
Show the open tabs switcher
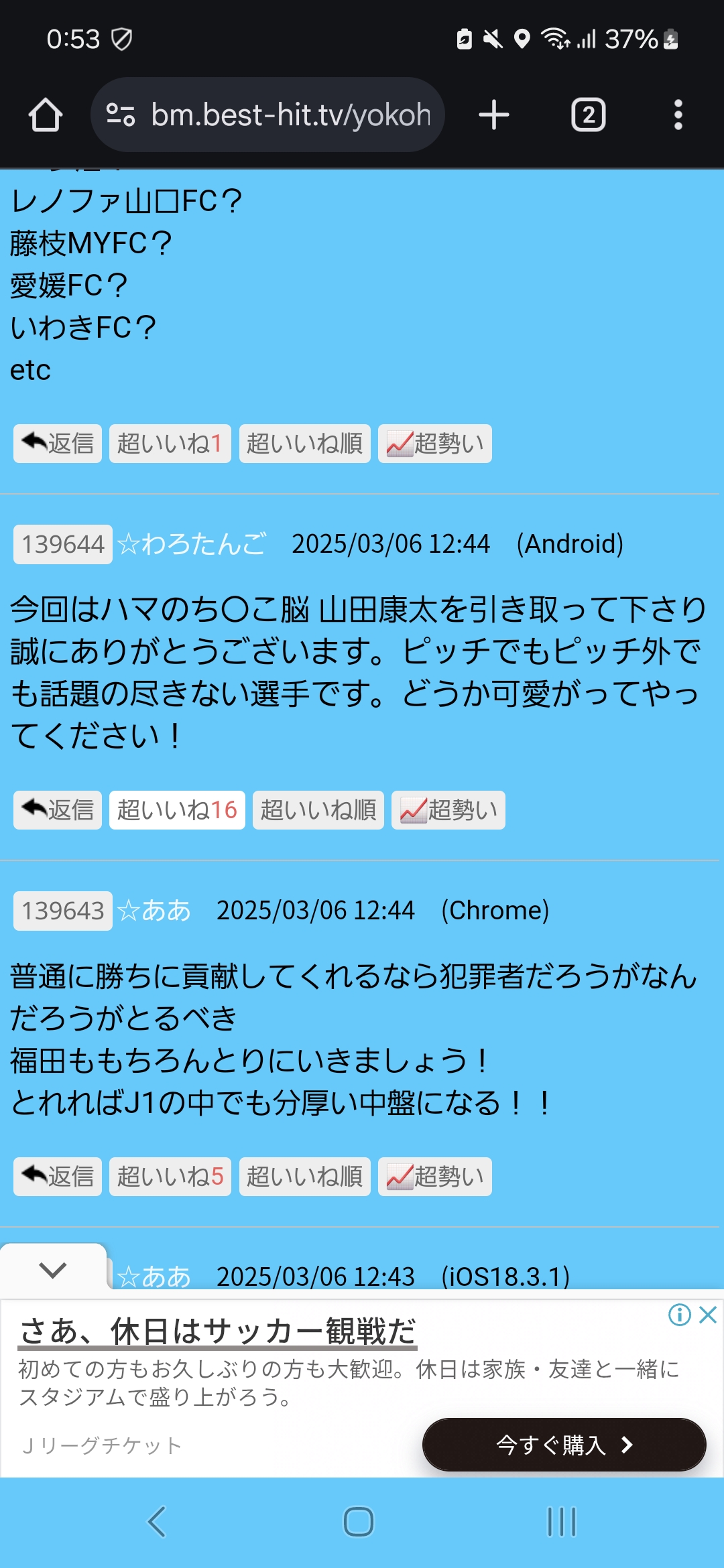coord(588,115)
